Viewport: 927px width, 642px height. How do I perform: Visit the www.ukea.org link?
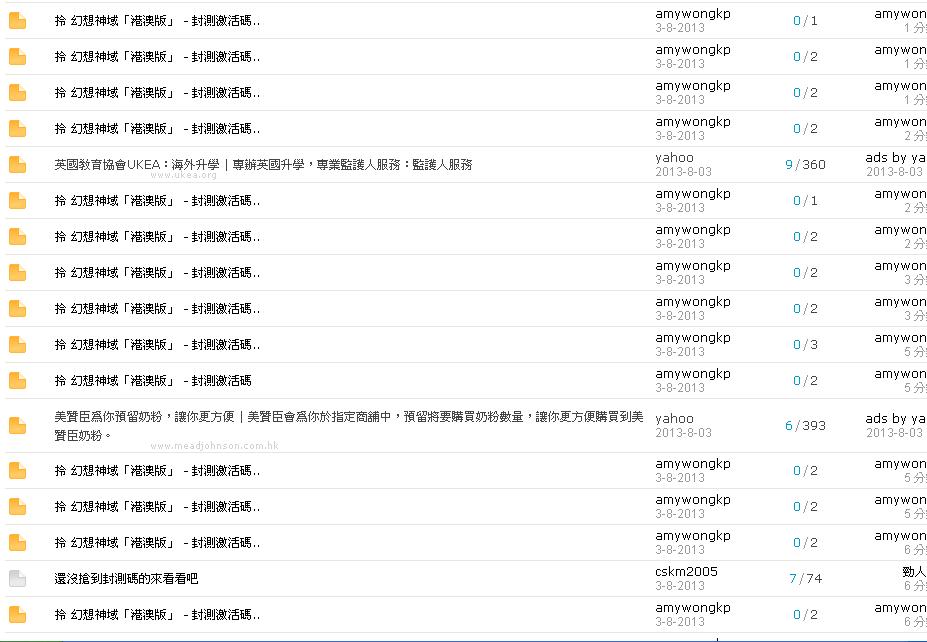(x=184, y=175)
